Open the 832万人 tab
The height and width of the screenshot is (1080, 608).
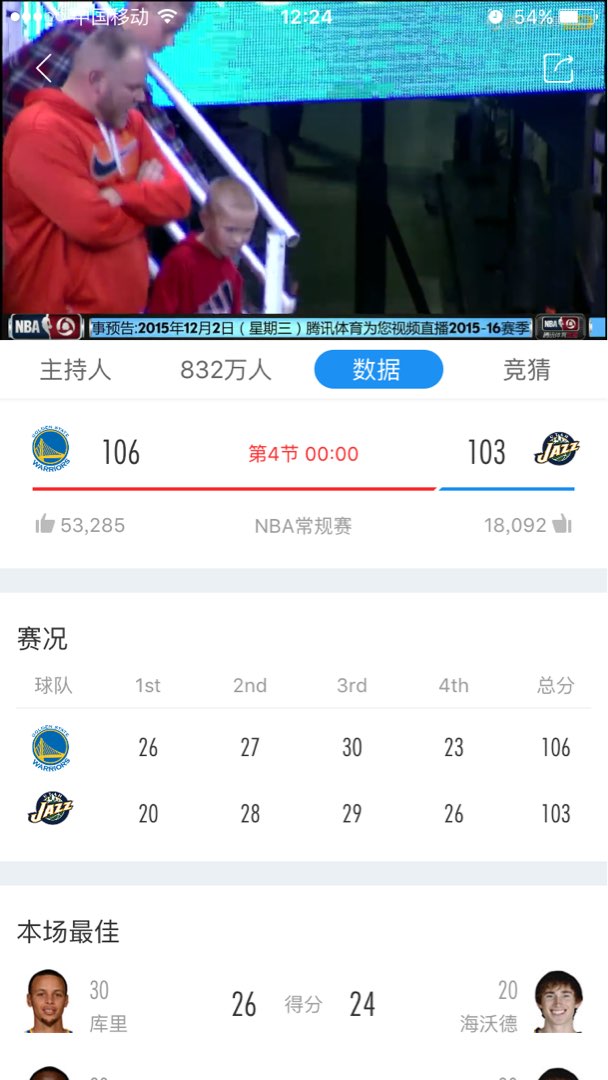tap(226, 370)
